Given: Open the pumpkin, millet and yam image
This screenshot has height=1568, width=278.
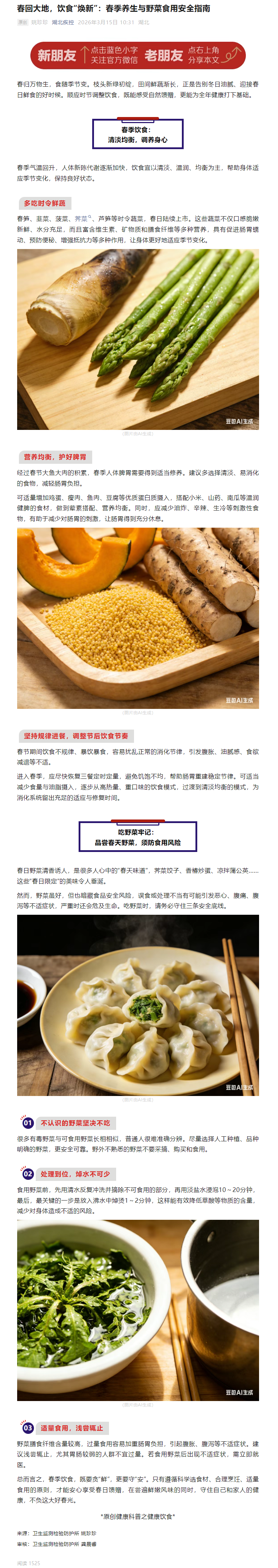Looking at the screenshot, I should 138,618.
